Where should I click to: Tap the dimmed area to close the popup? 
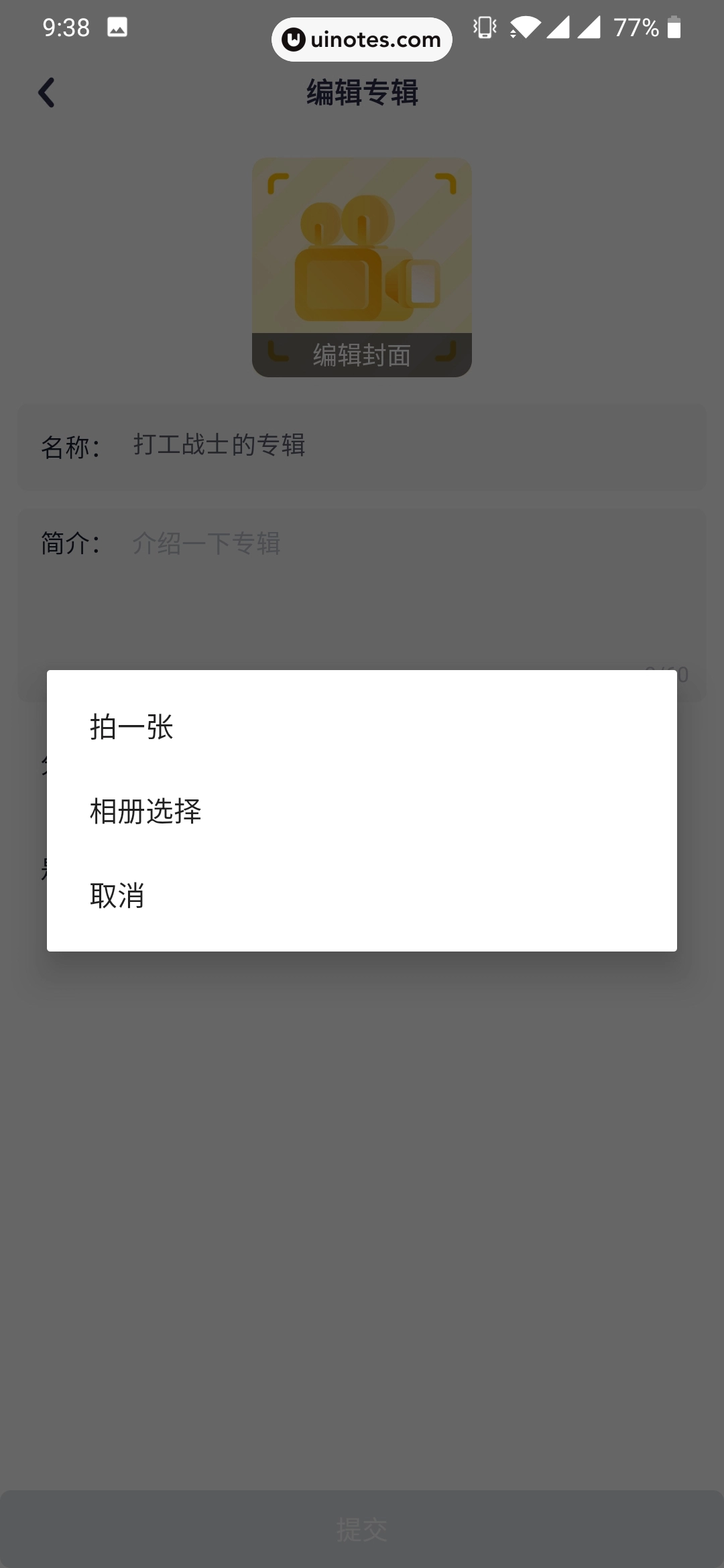(362, 1206)
